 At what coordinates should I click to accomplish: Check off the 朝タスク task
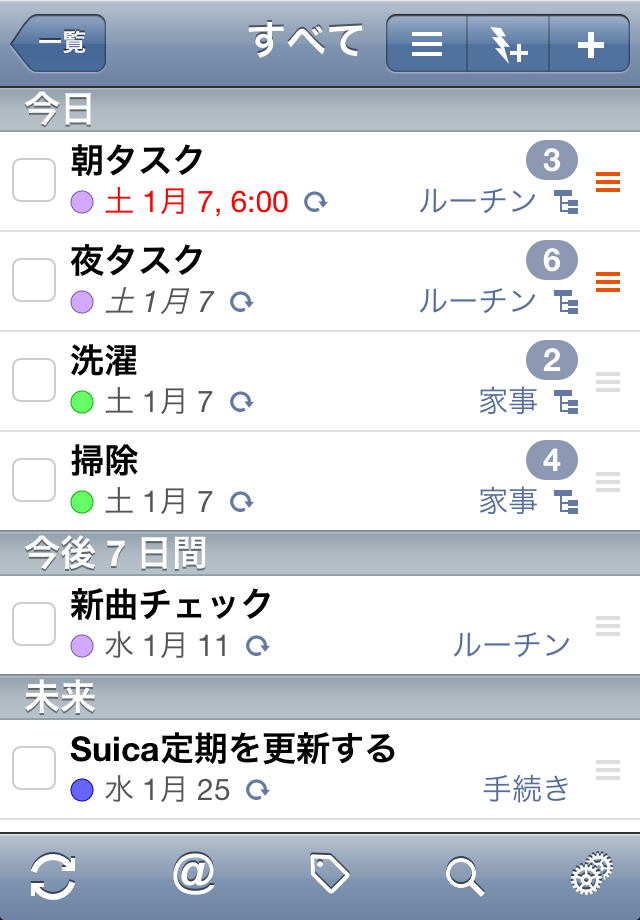34,181
